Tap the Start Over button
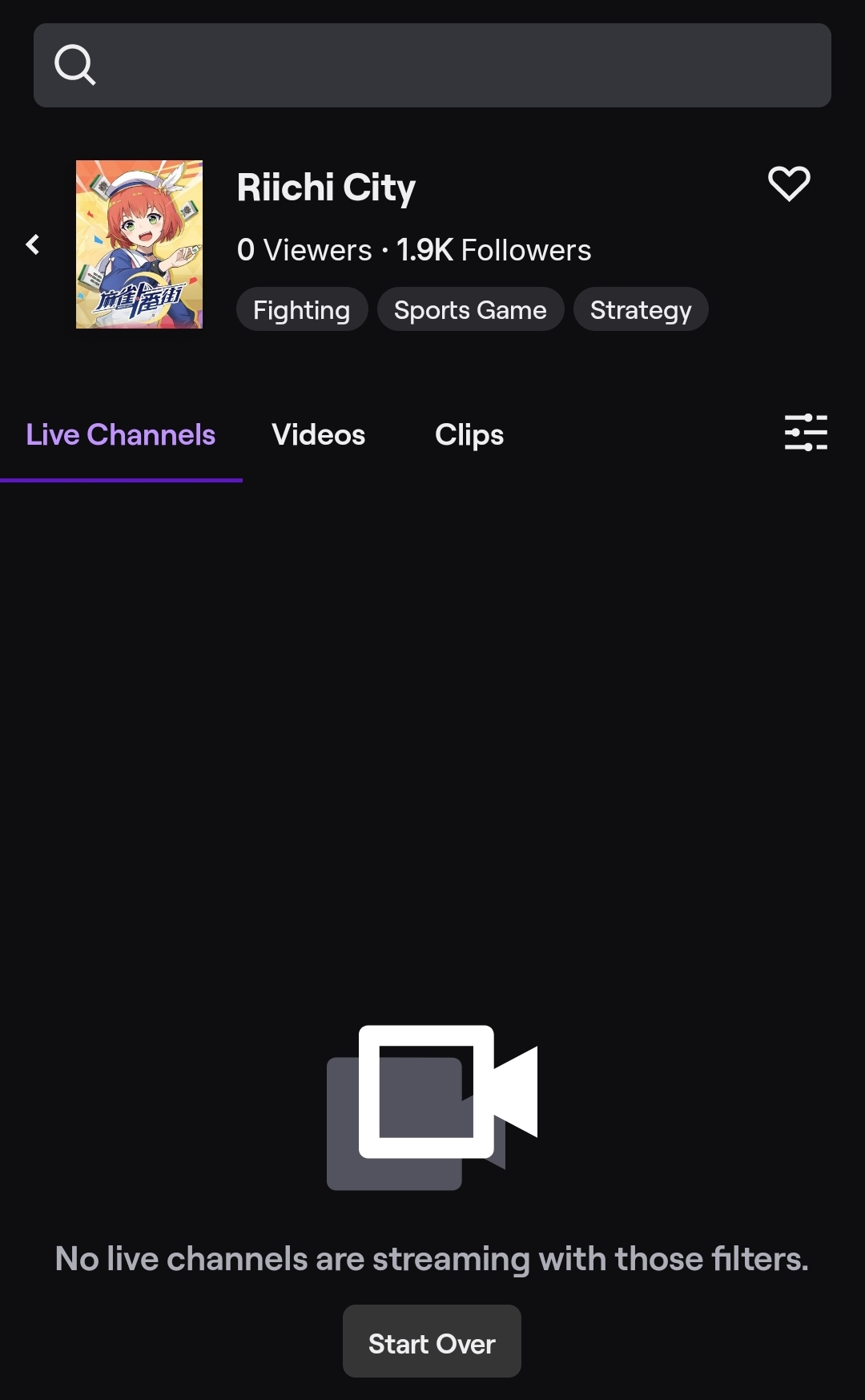Image resolution: width=865 pixels, height=1400 pixels. pyautogui.click(x=432, y=1343)
